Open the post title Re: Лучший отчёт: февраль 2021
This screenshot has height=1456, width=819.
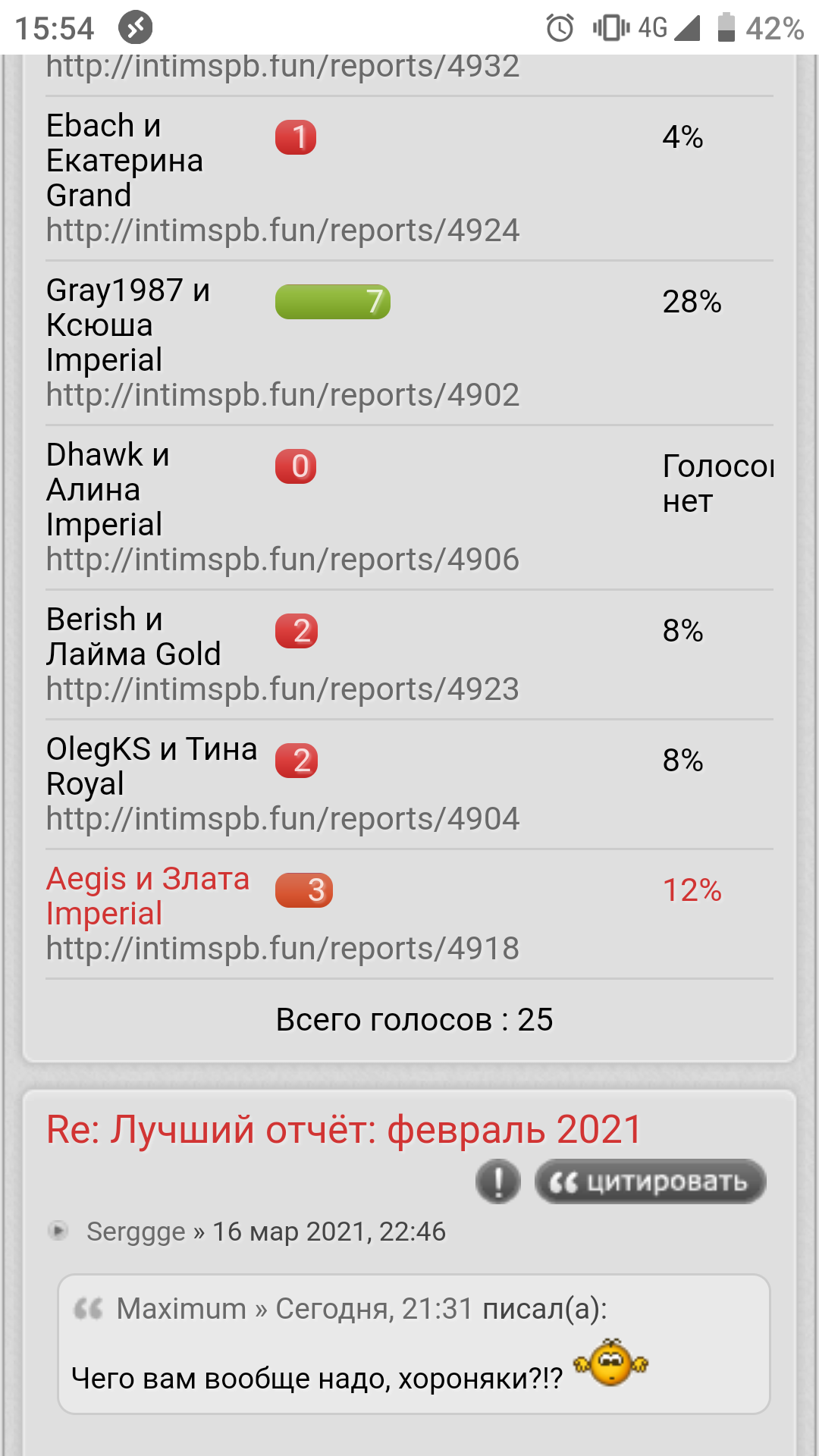tap(344, 1130)
